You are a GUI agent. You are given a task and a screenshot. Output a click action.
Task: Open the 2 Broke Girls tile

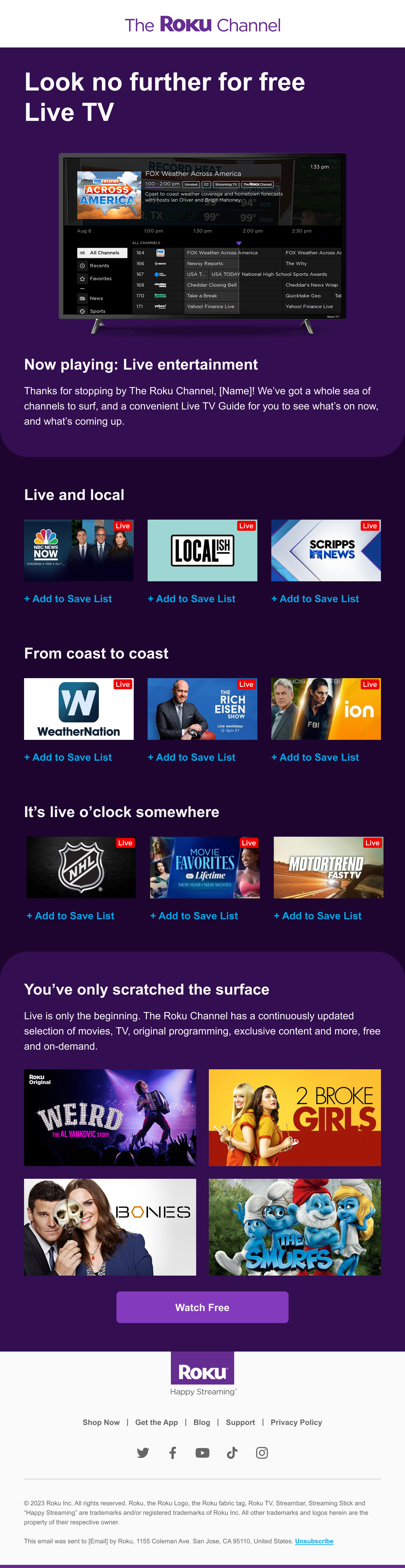(x=295, y=1118)
